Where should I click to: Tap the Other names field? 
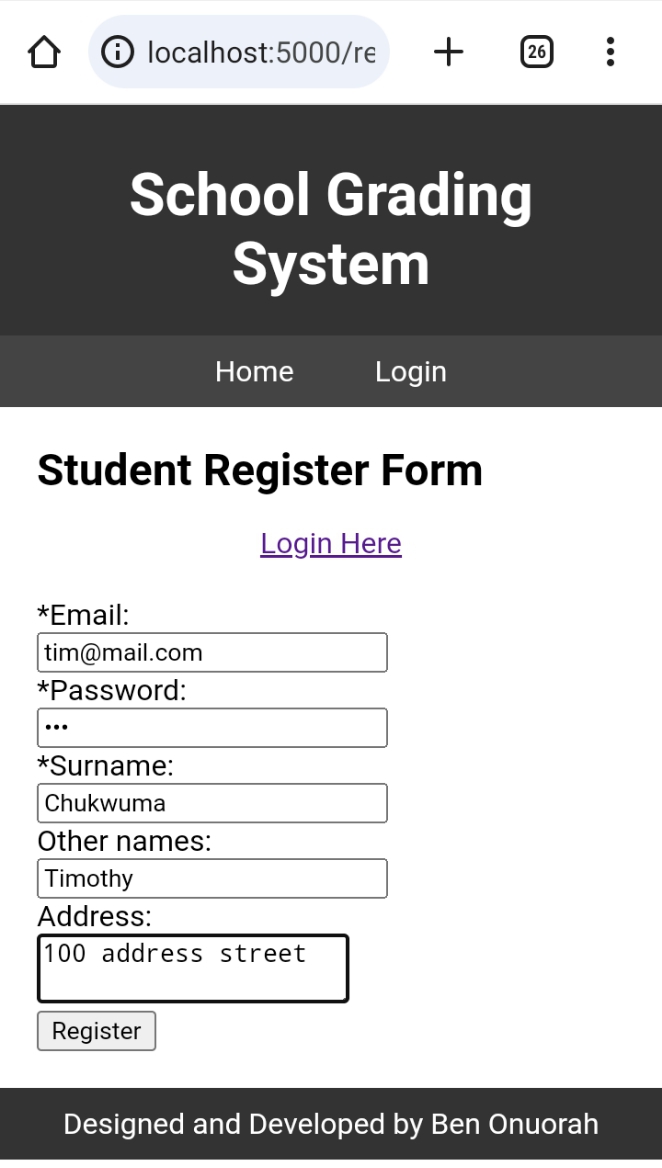click(212, 878)
